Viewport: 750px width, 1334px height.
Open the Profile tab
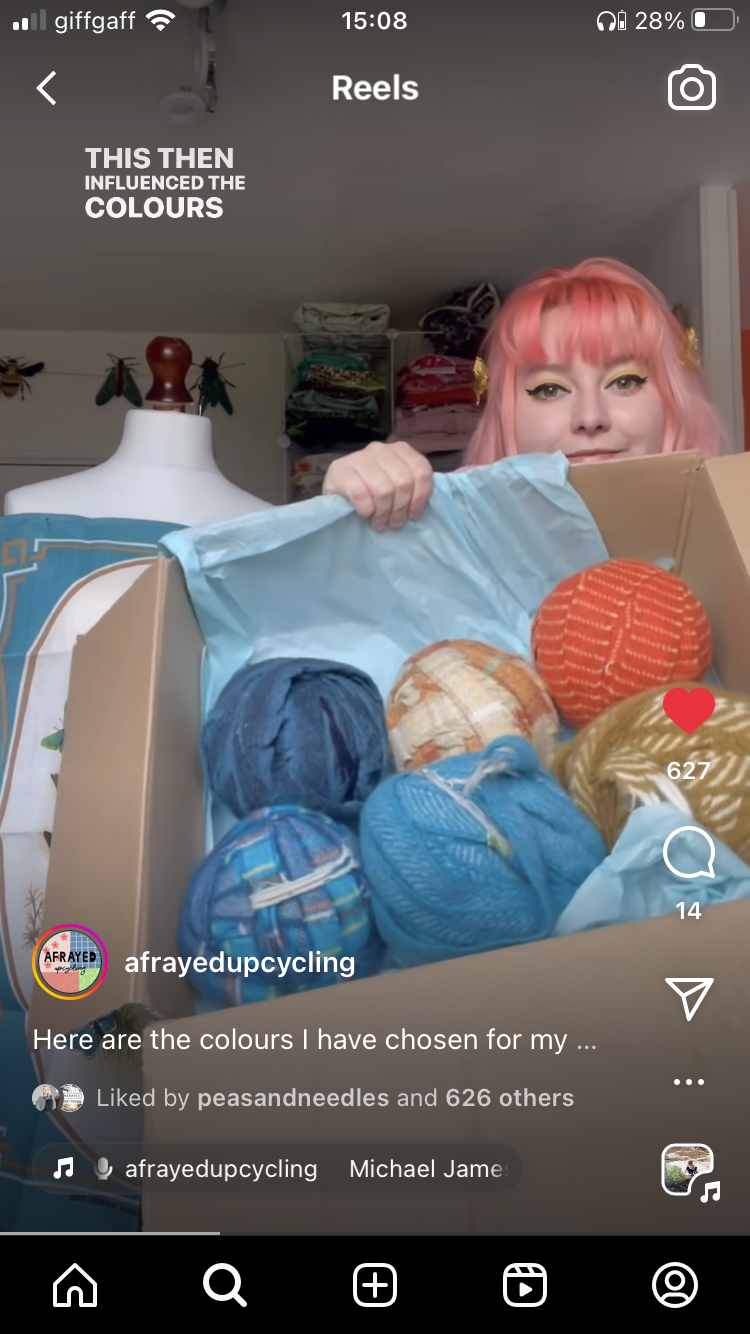click(675, 1284)
